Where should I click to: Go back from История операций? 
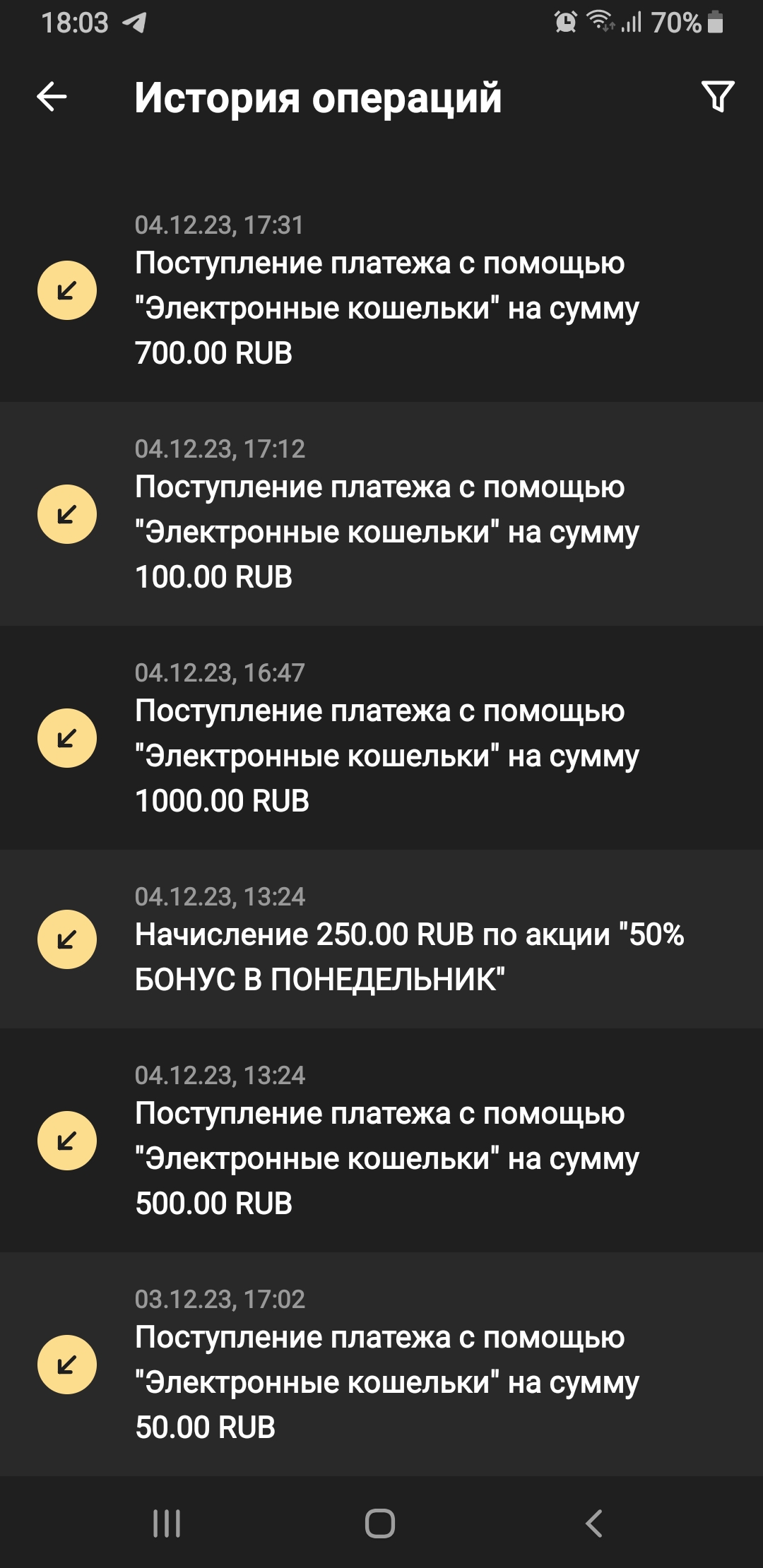(52, 97)
